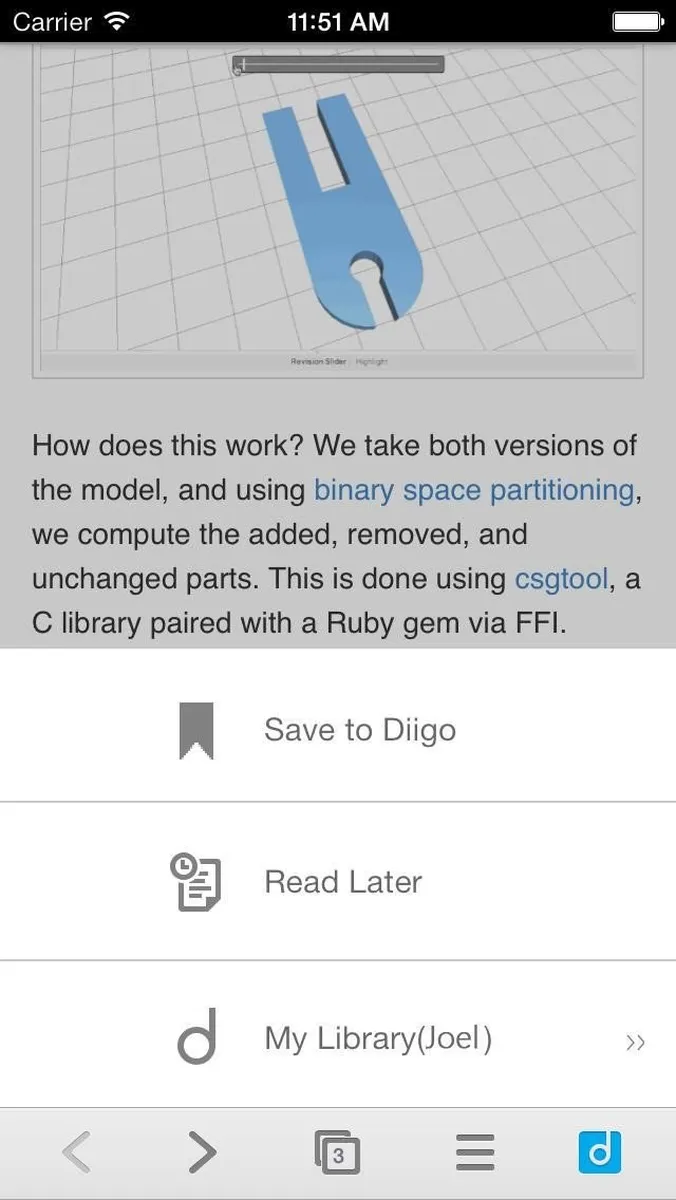
Task: Choose Read Later from the menu
Action: click(x=338, y=882)
